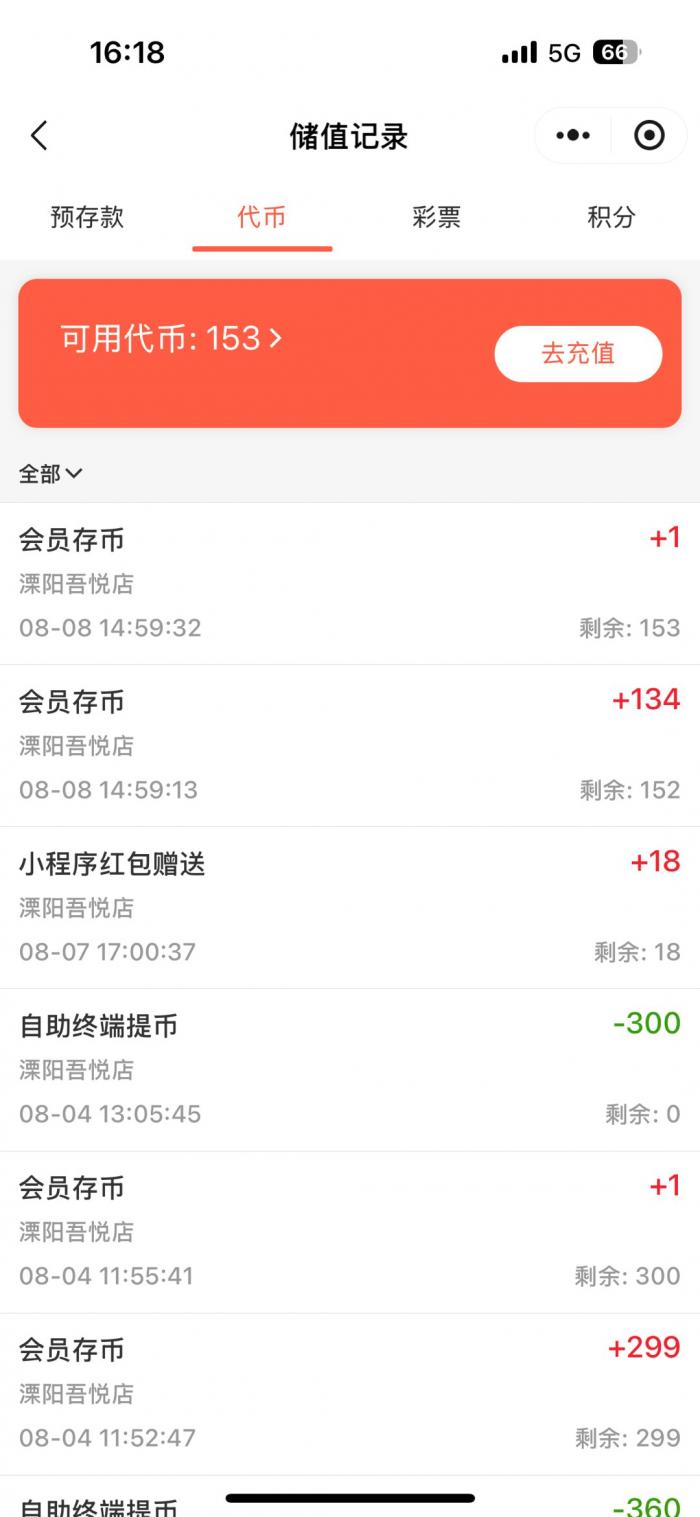The image size is (700, 1517).
Task: Switch to the 彩票 tab
Action: point(436,217)
